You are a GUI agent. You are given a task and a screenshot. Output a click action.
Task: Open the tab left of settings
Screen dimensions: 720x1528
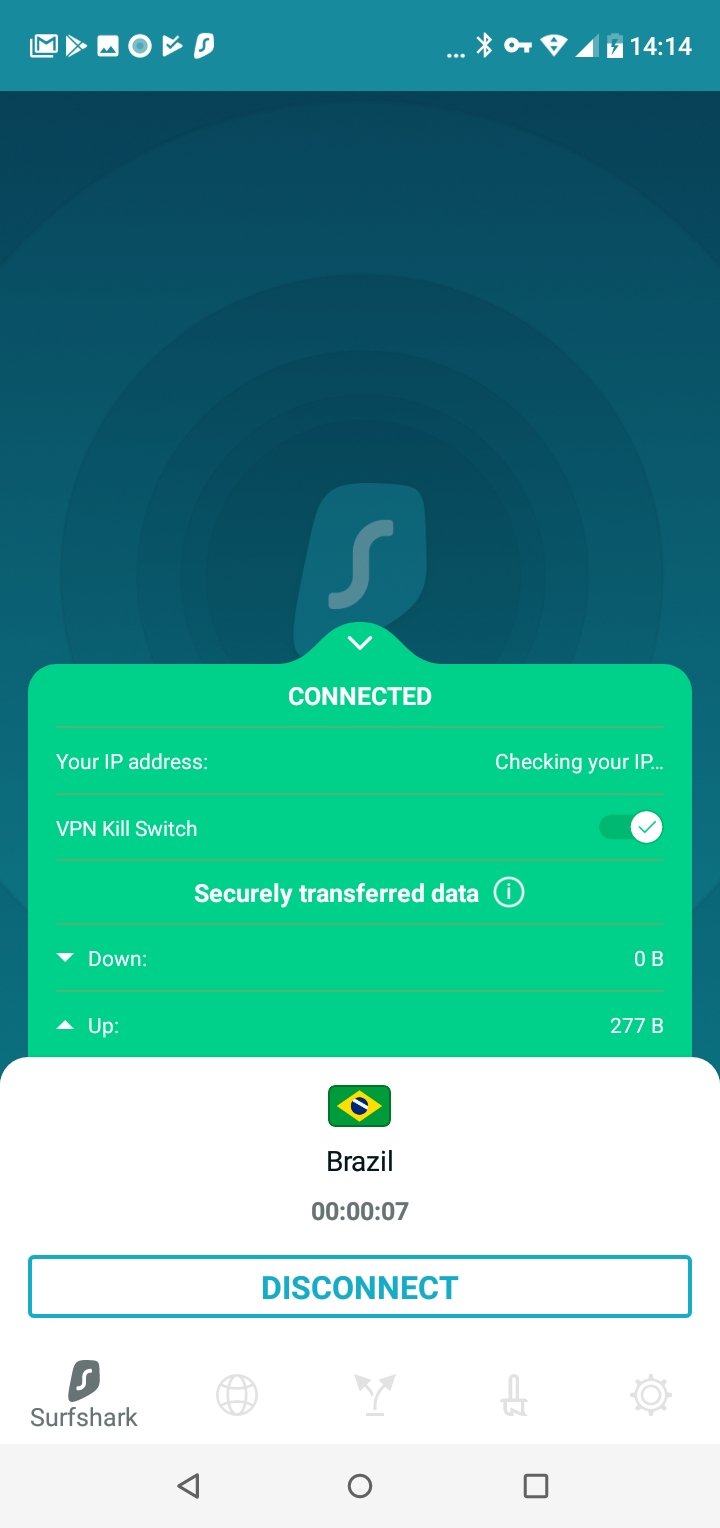coord(513,1395)
